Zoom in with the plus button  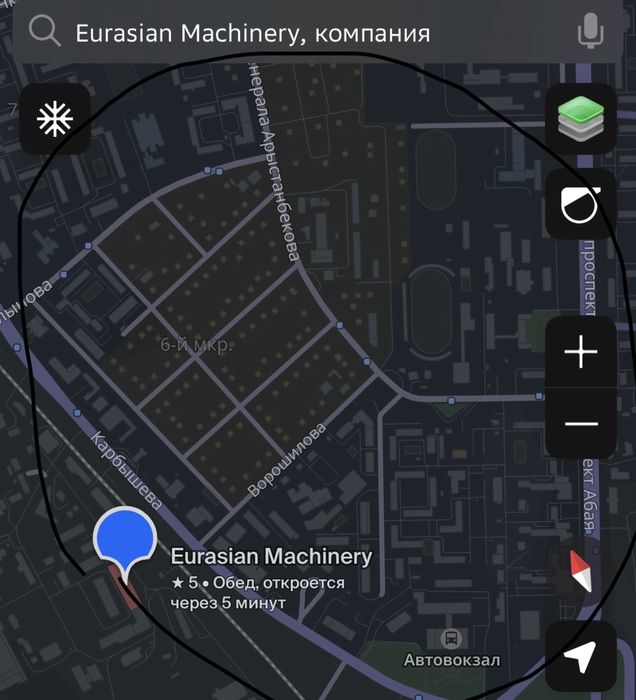[580, 353]
